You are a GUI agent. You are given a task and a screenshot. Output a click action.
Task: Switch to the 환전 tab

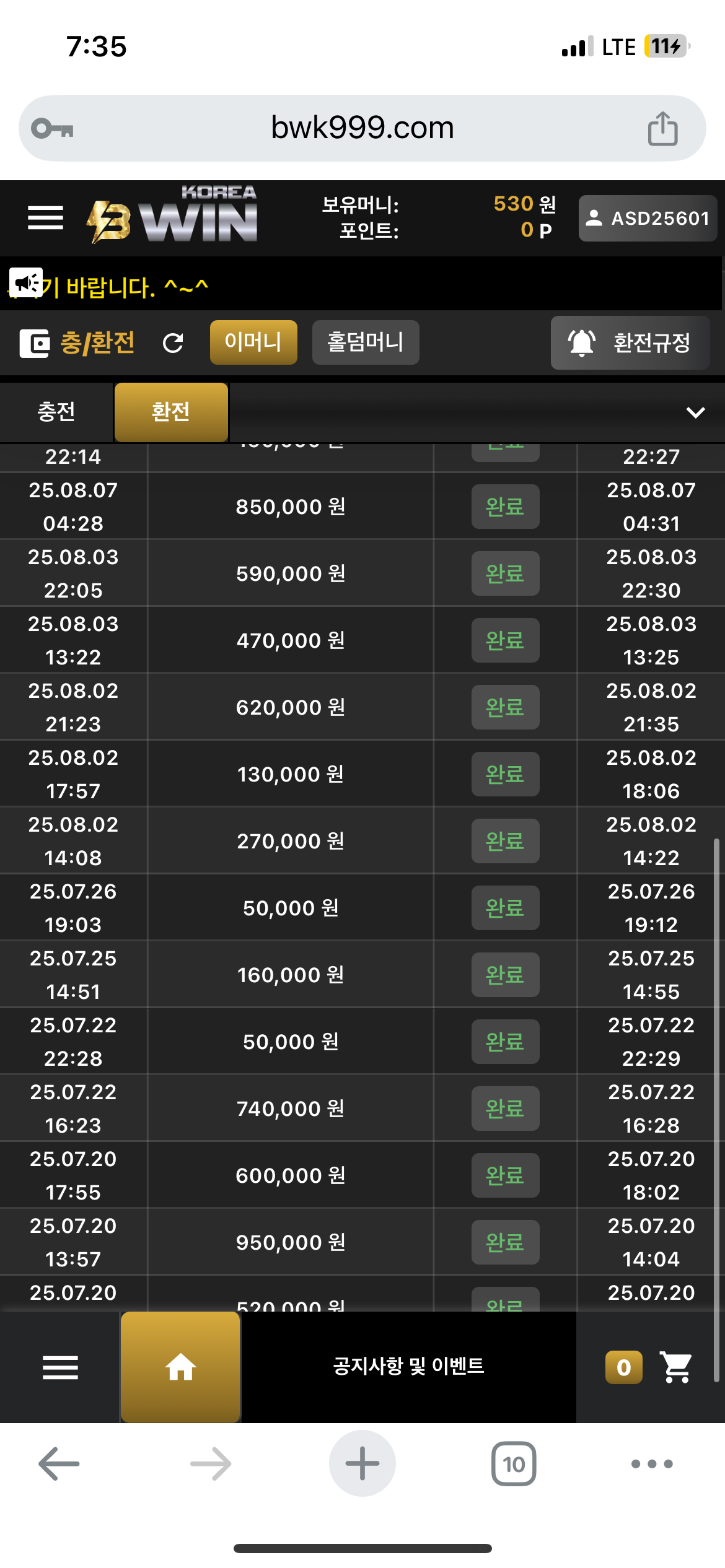coord(171,412)
